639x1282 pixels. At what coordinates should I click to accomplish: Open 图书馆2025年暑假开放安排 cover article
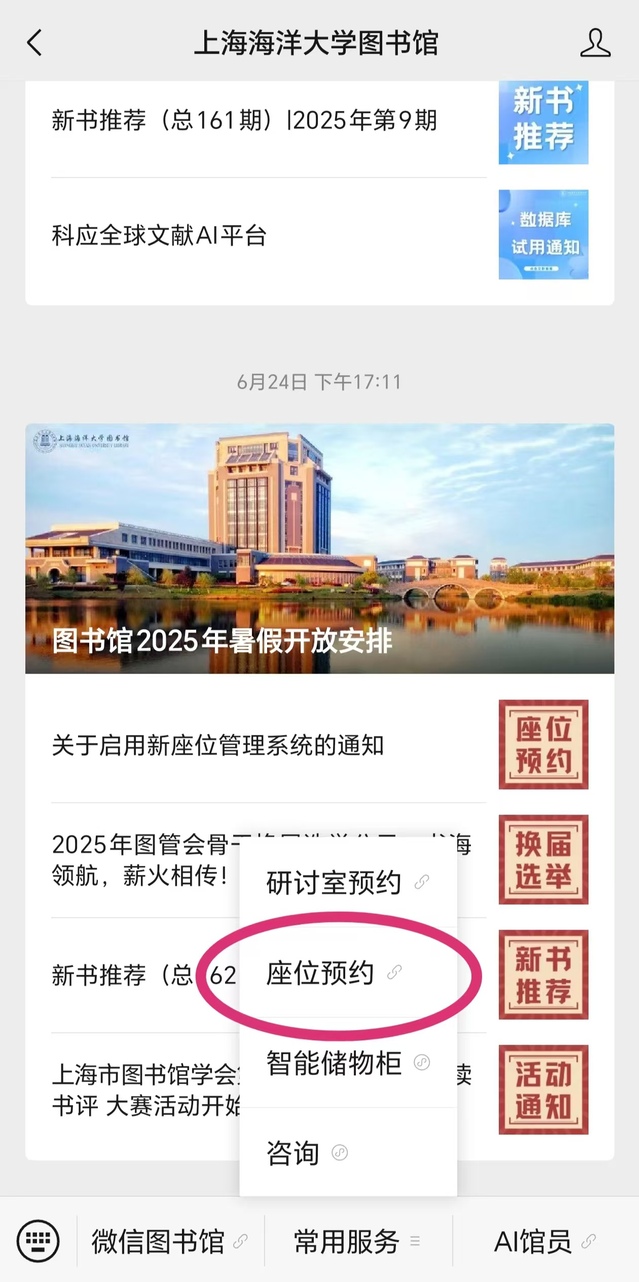(x=320, y=548)
